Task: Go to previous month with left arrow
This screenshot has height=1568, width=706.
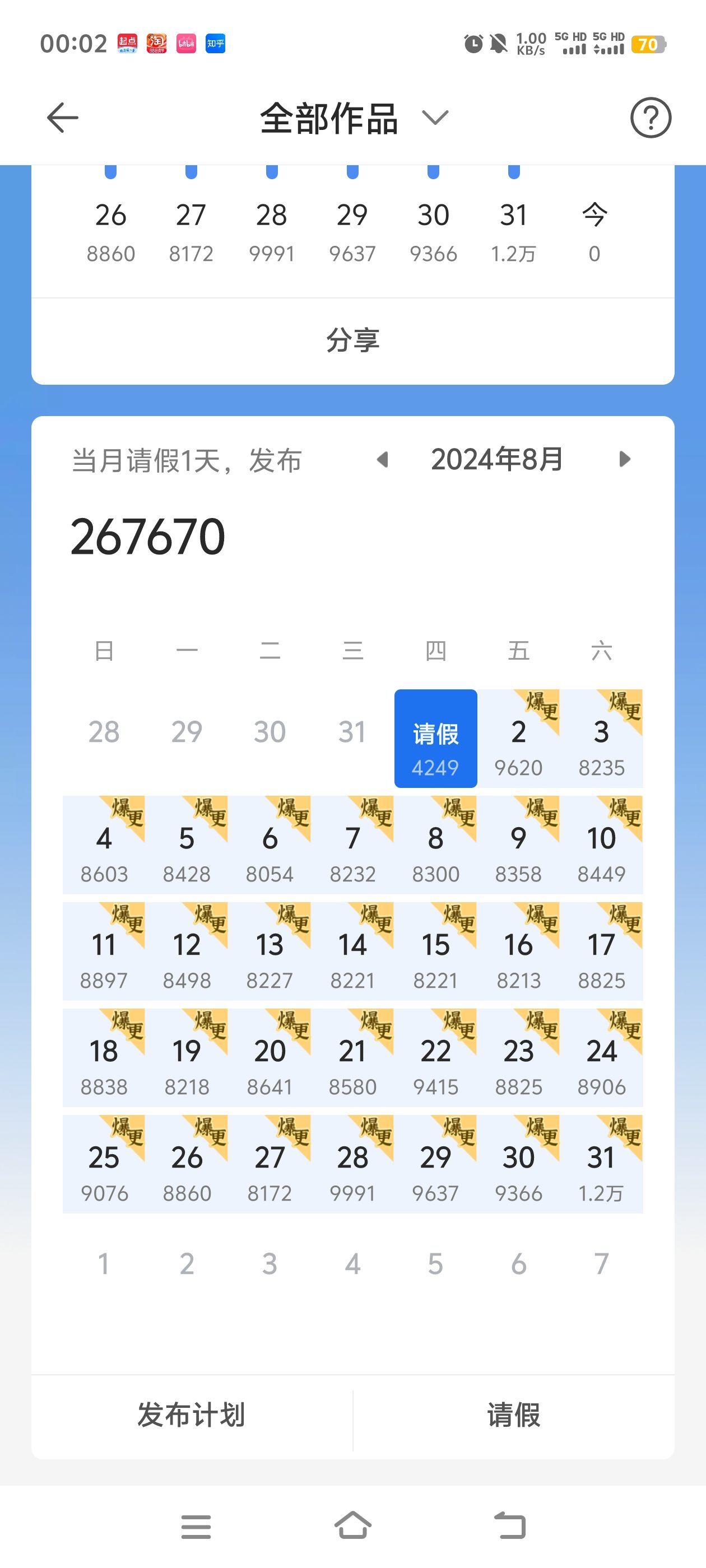Action: [x=383, y=460]
